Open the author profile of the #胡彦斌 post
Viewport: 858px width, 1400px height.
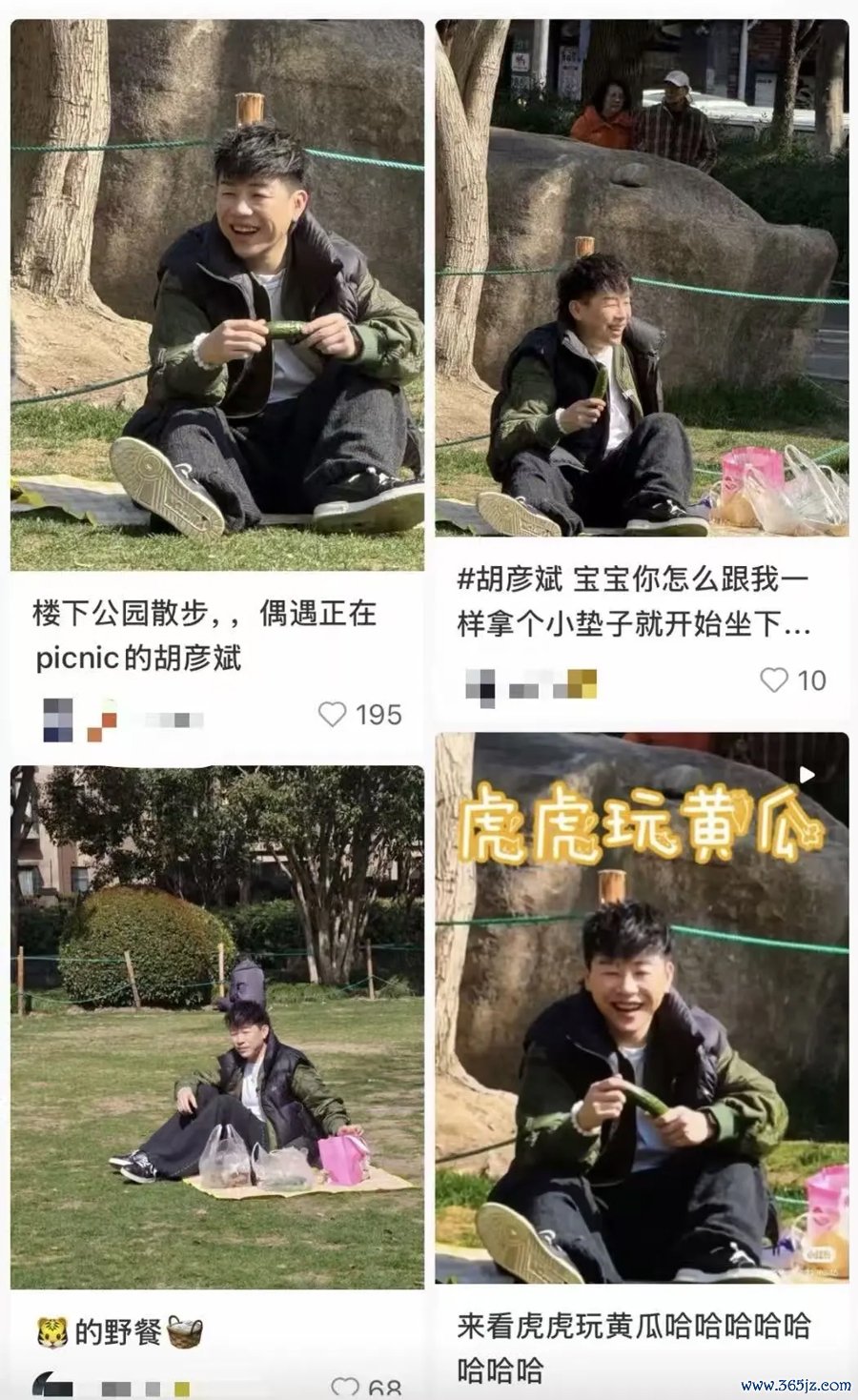point(481,686)
